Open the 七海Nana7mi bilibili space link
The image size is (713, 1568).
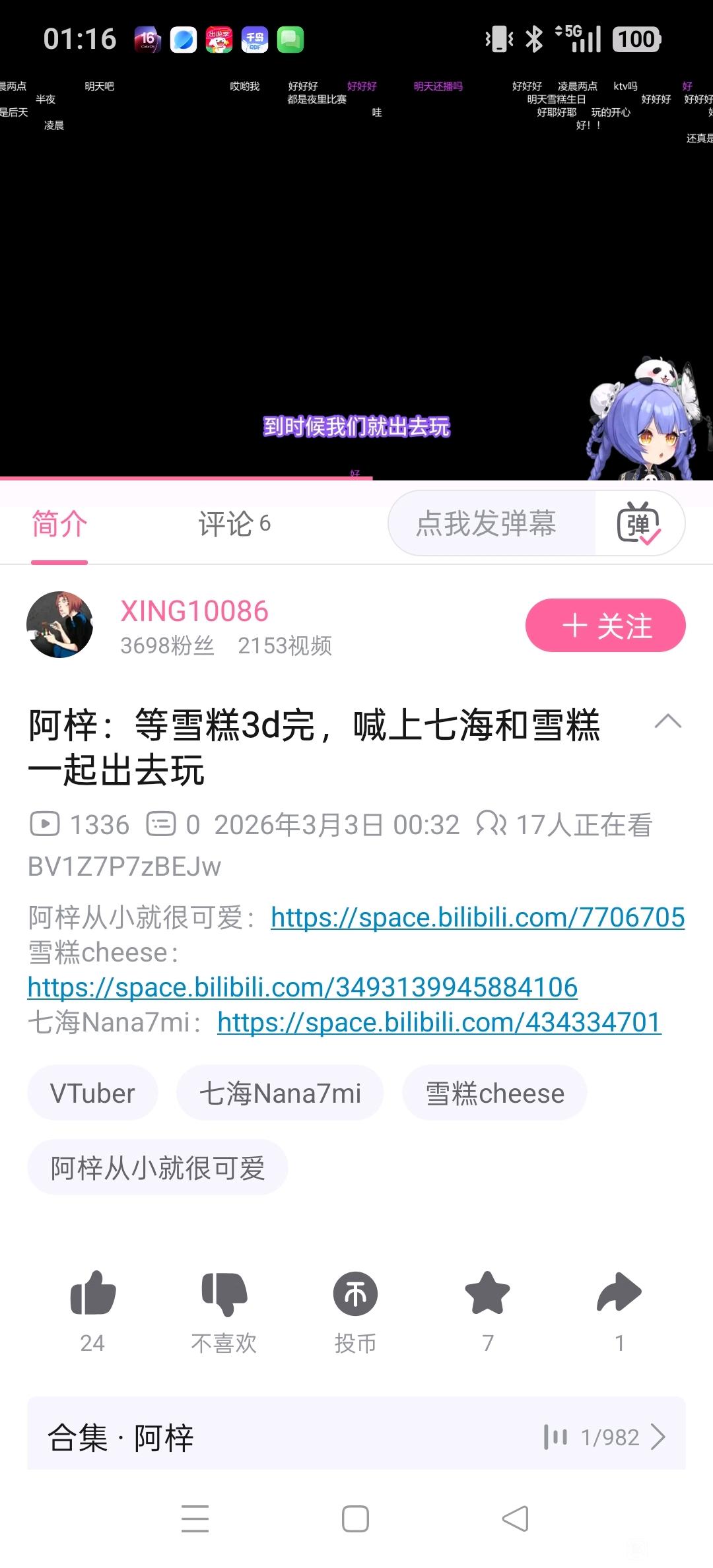[x=439, y=1022]
